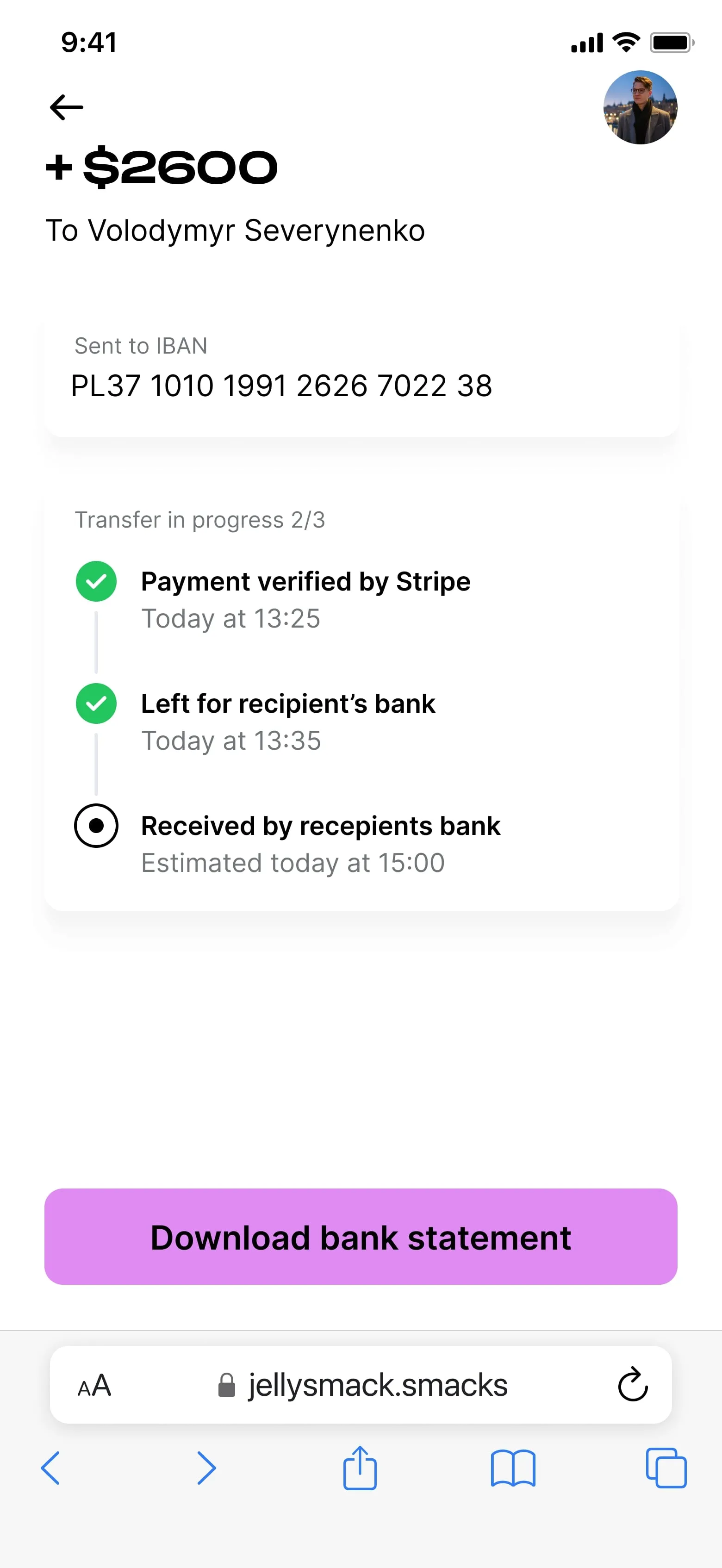Reload the page

tap(633, 1385)
